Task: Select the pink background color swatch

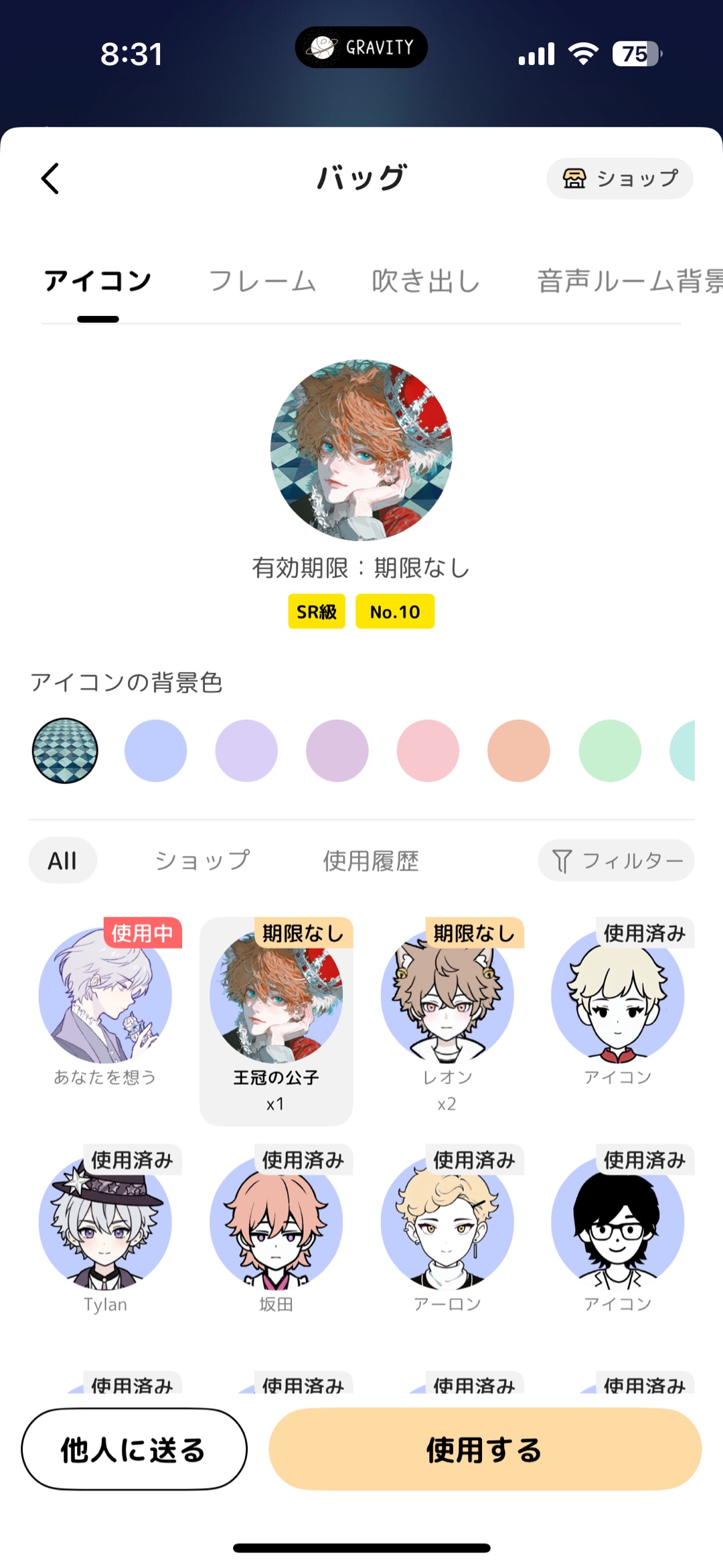Action: coord(428,751)
